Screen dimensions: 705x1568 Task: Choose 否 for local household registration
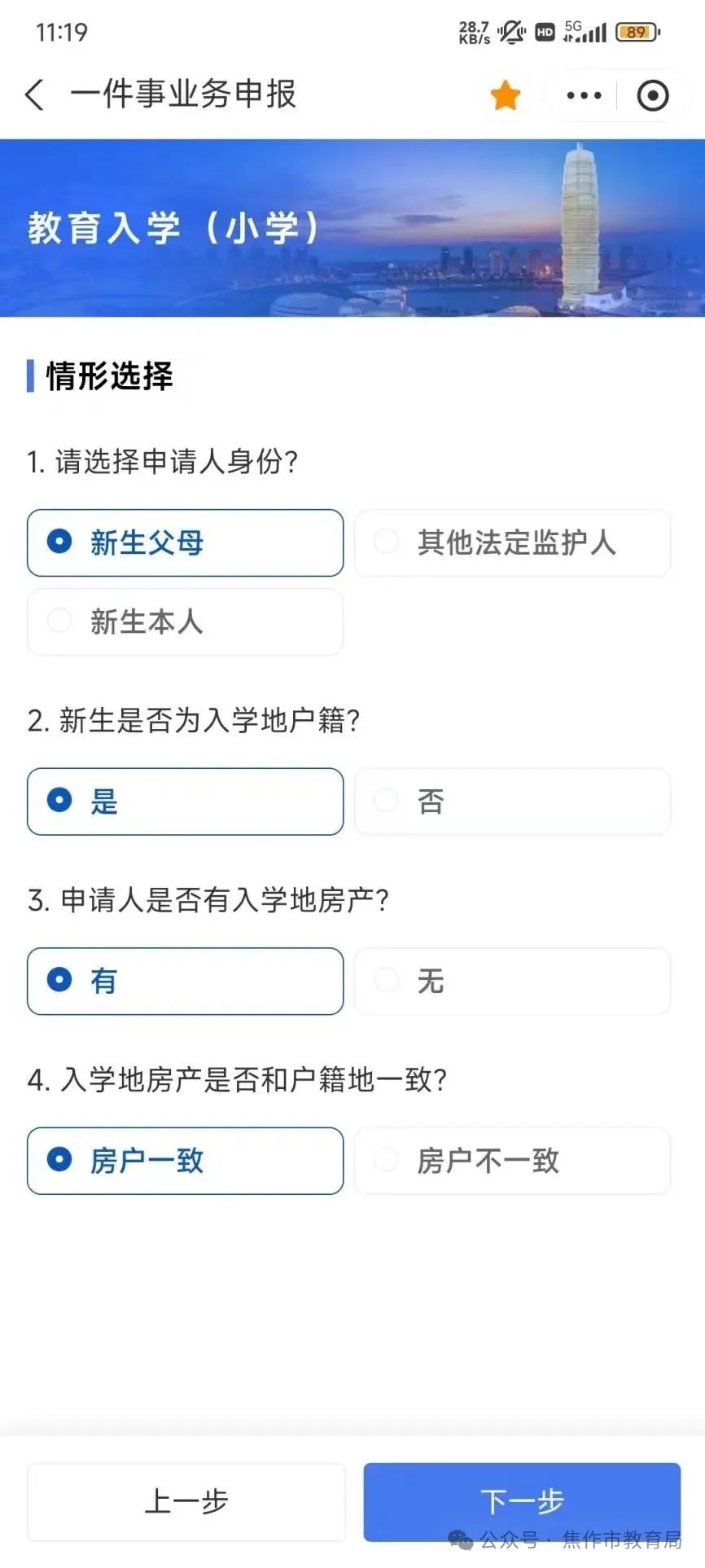[512, 802]
